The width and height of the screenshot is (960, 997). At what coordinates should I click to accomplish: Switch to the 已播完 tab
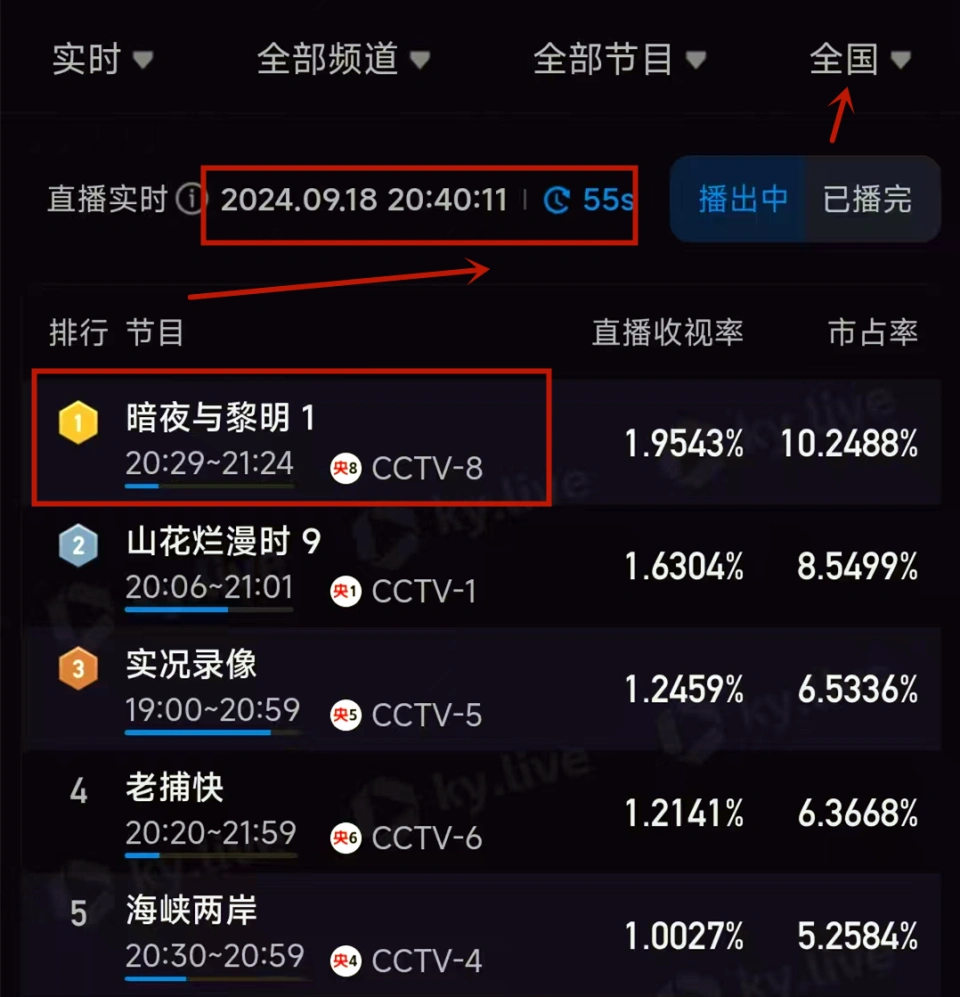pyautogui.click(x=868, y=199)
